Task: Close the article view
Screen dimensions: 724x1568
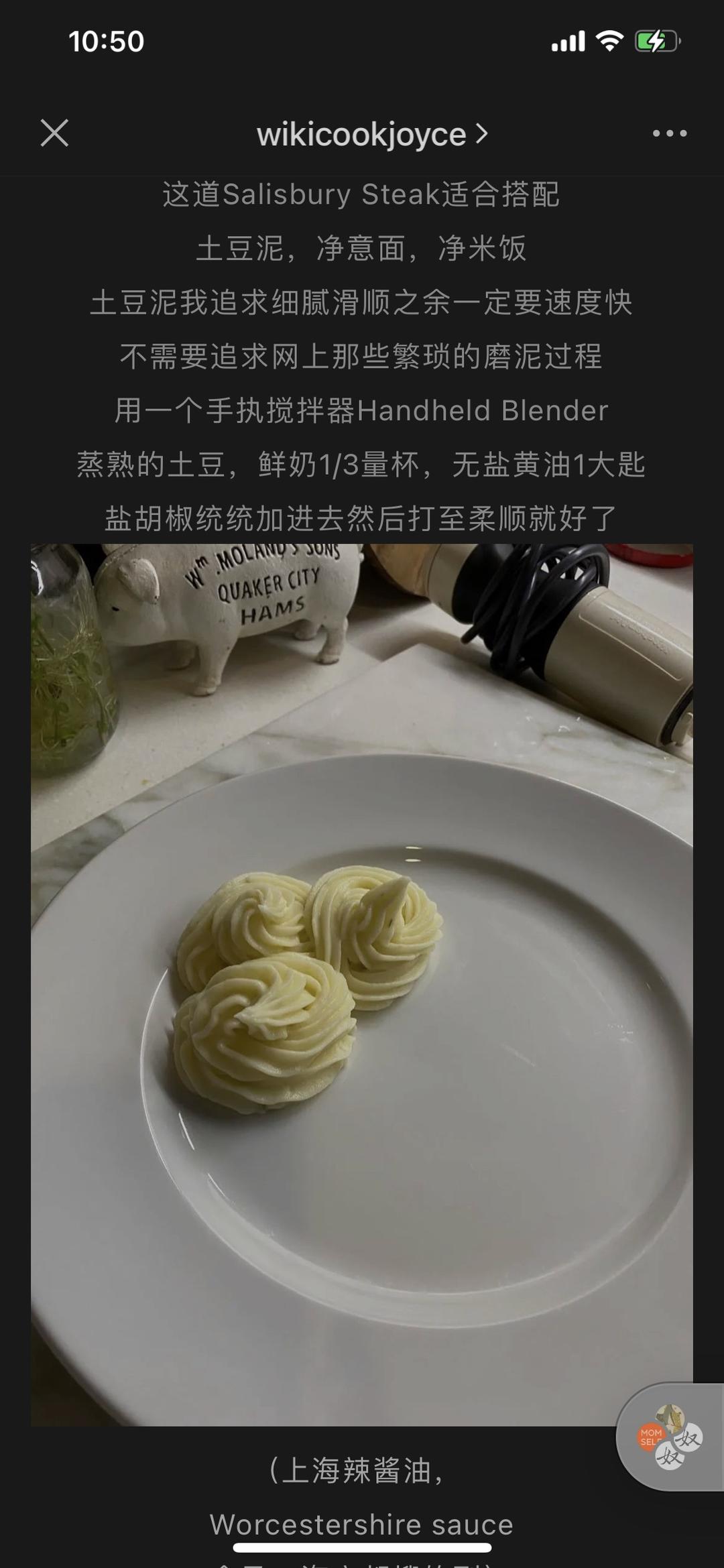Action: 54,133
